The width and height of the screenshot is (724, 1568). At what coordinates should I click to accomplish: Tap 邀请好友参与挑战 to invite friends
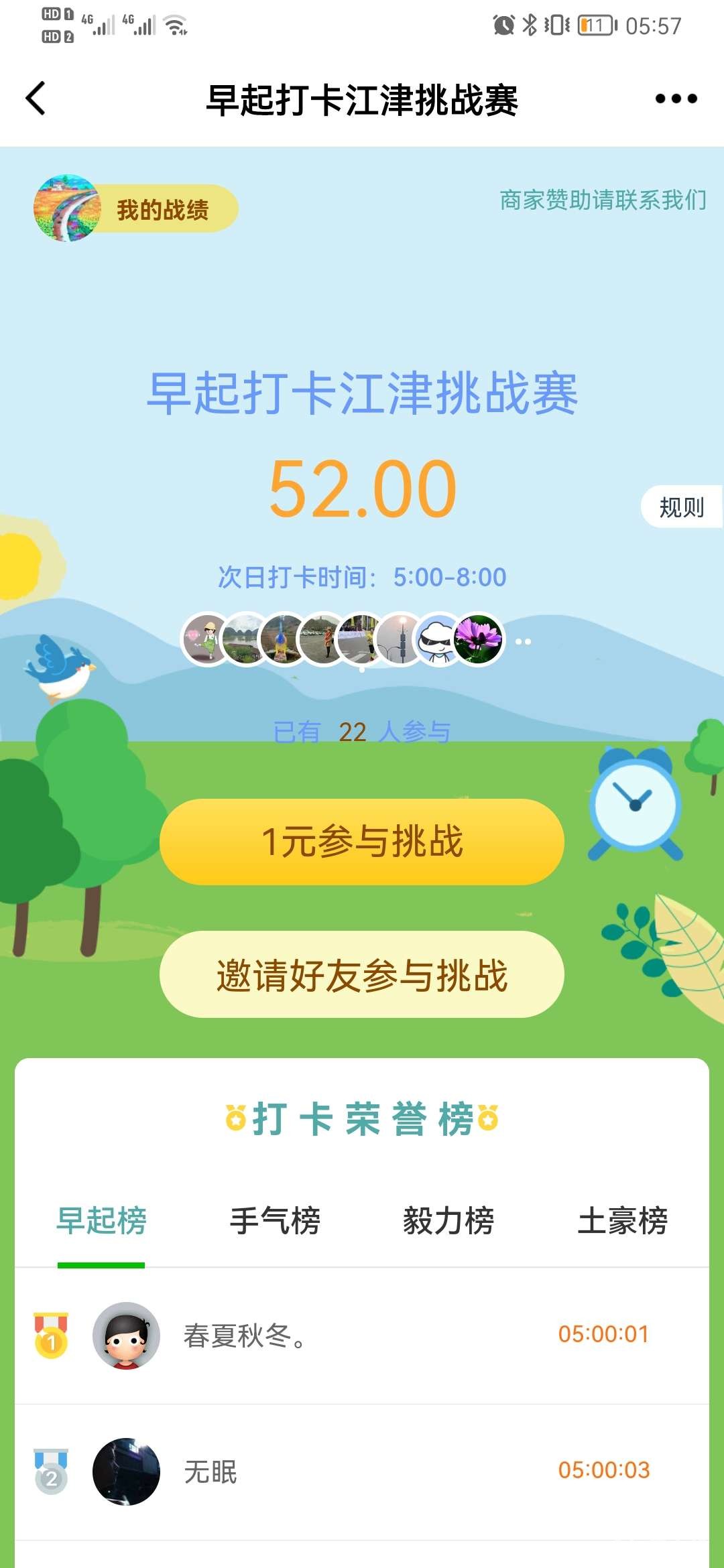point(362,974)
